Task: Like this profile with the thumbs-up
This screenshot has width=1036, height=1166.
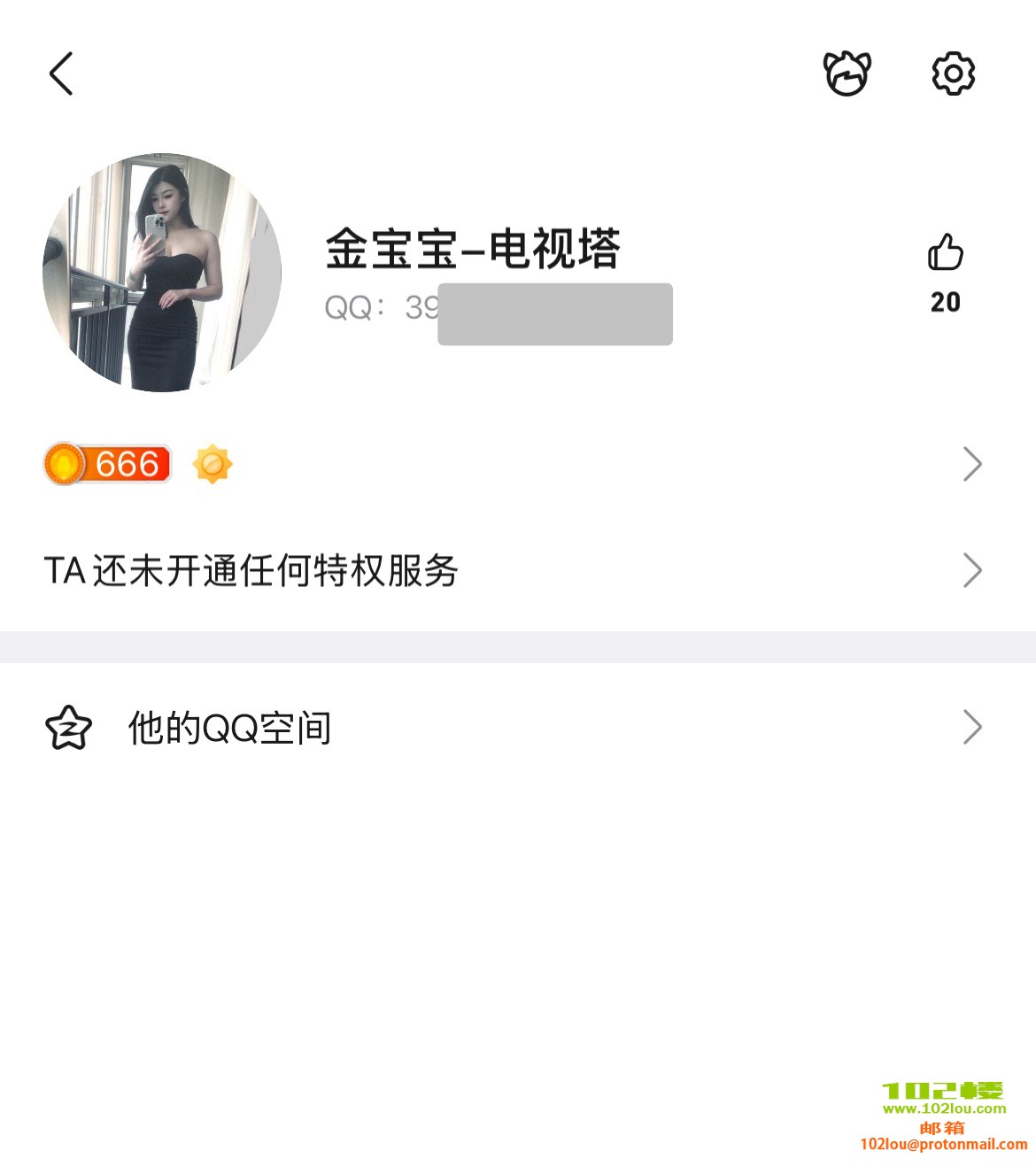Action: 945,253
